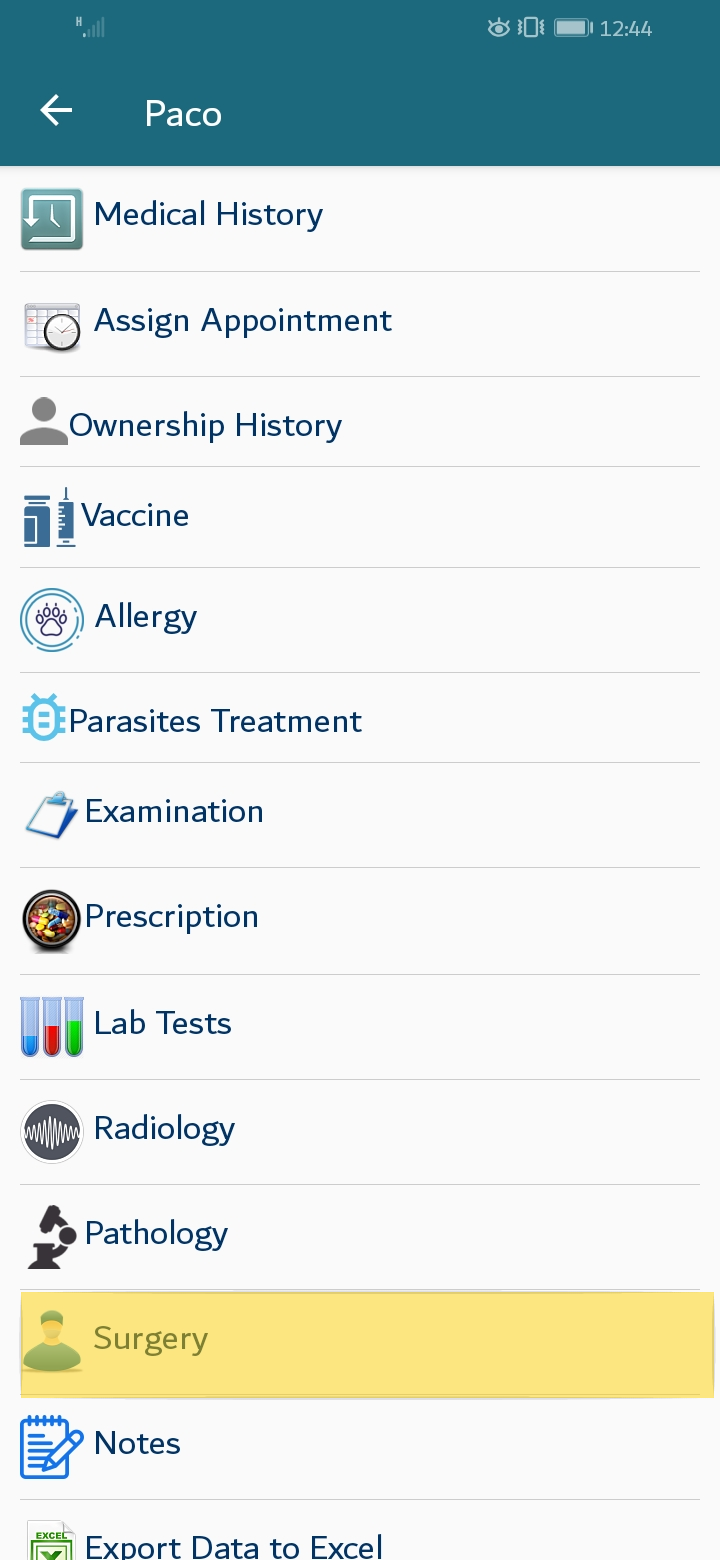Open the Allergy row

[x=360, y=620]
